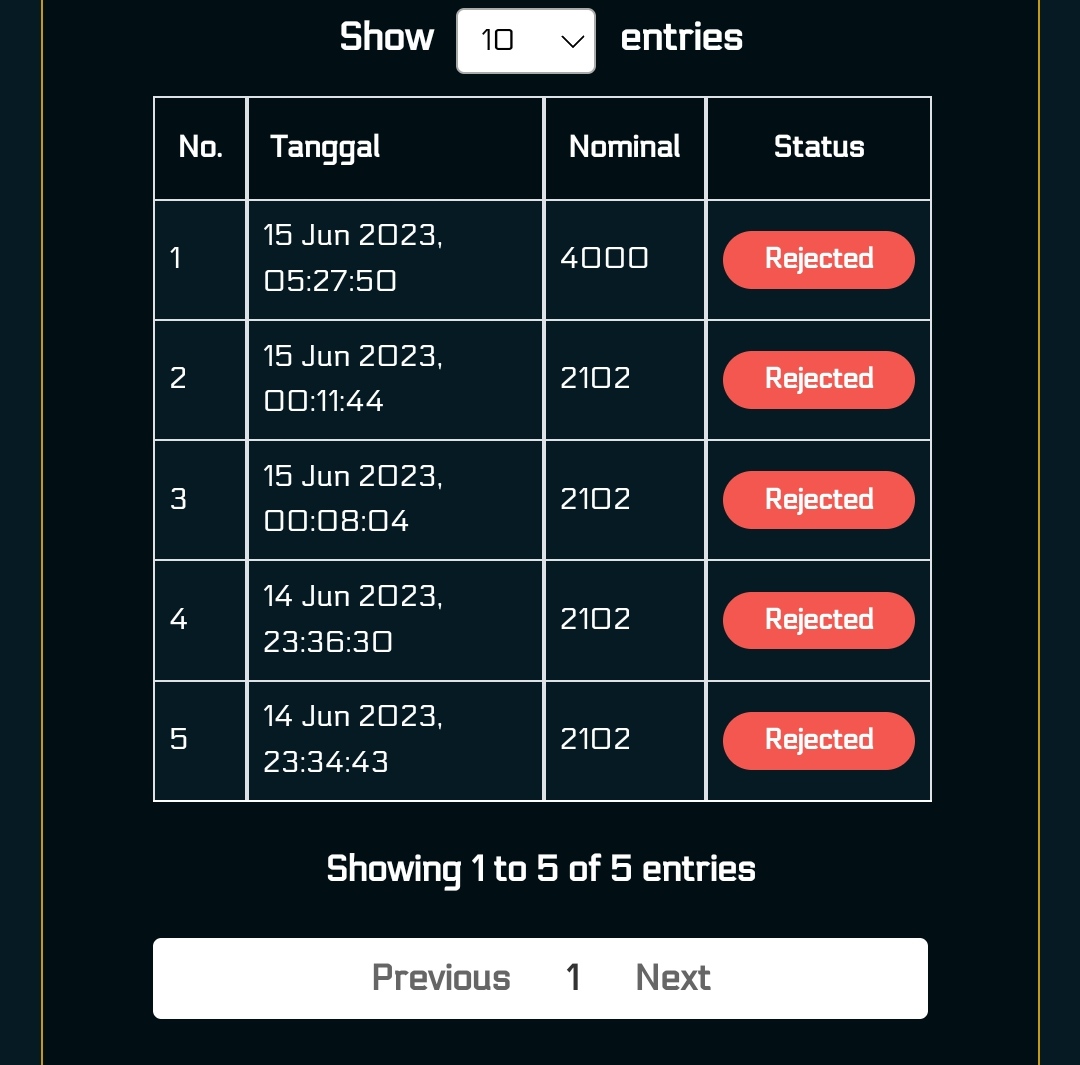The width and height of the screenshot is (1080, 1065).
Task: Go to the Next page
Action: pyautogui.click(x=673, y=978)
